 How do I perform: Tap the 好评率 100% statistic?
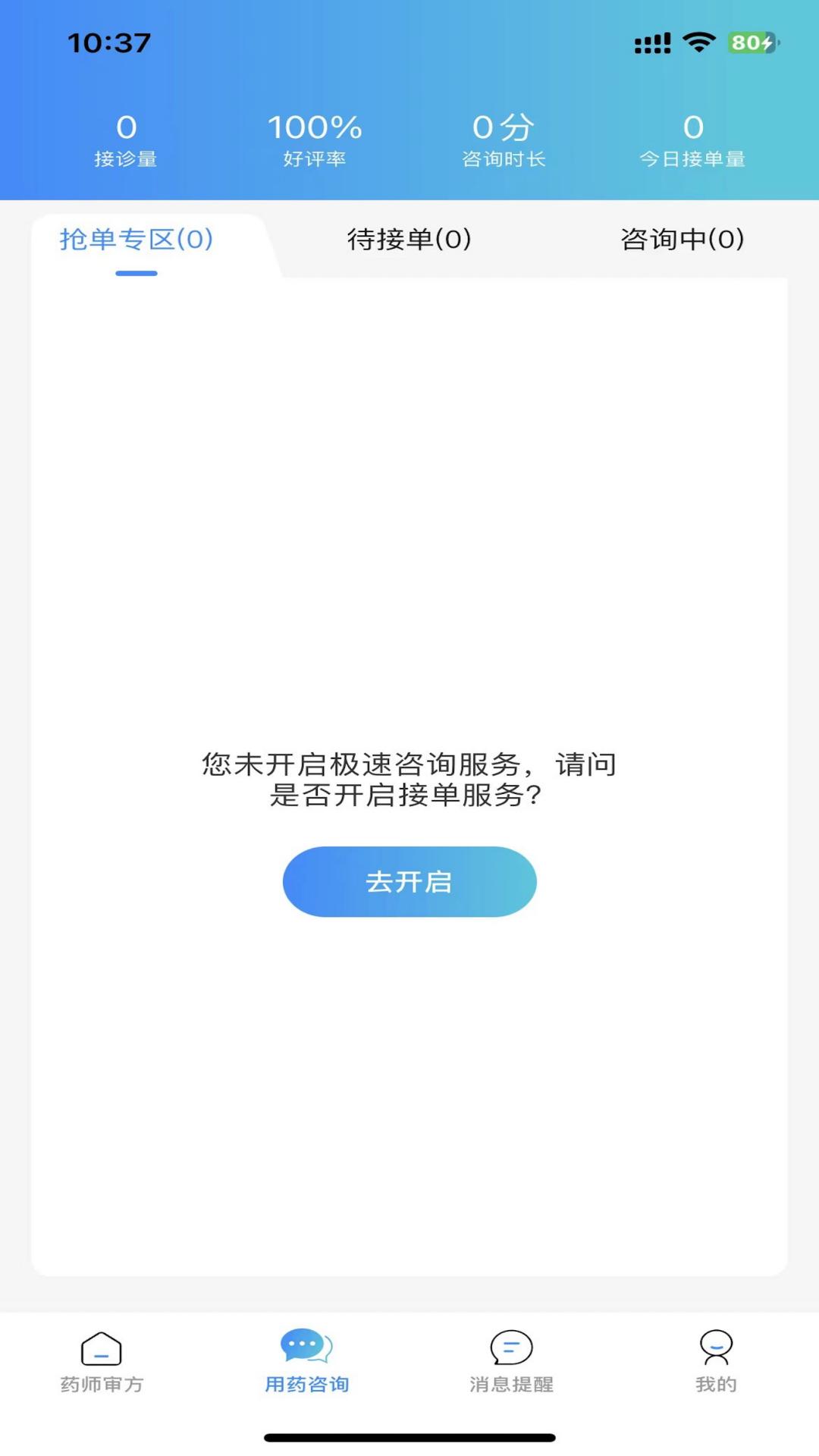click(x=315, y=139)
